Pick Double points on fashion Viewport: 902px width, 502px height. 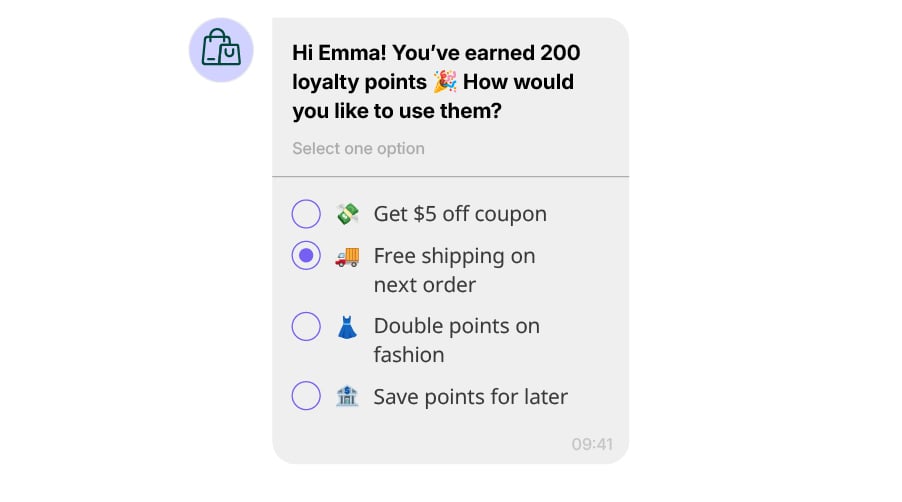[306, 326]
